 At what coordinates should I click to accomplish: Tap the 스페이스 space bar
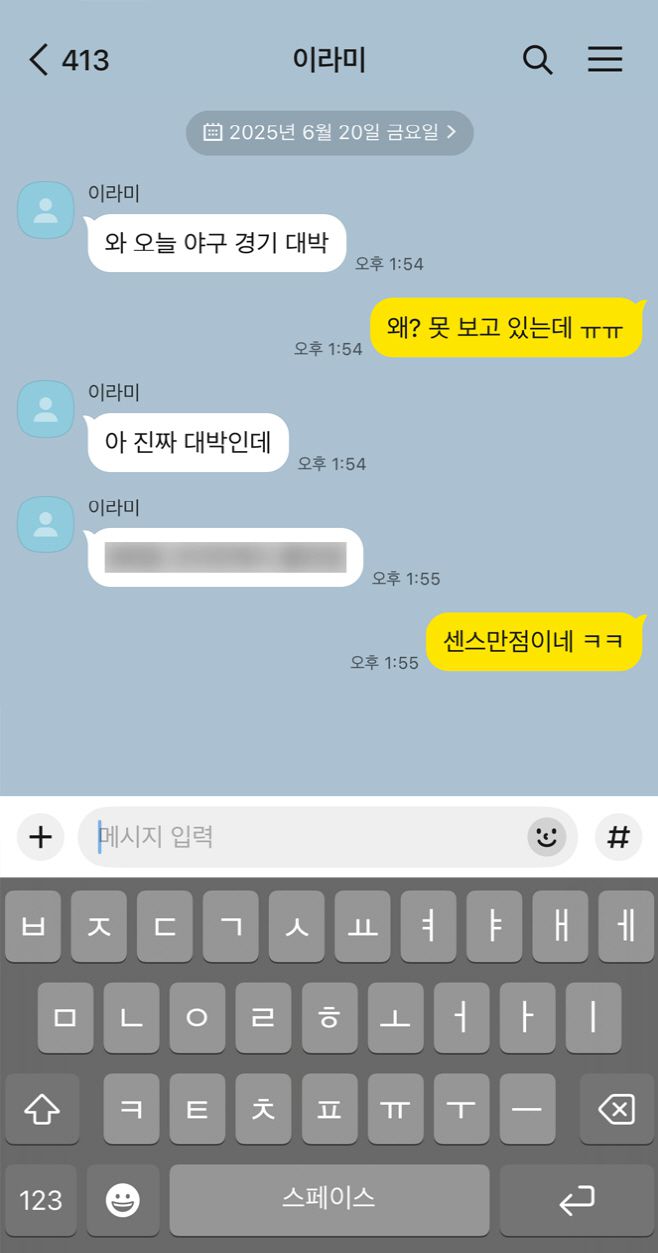pos(329,1200)
